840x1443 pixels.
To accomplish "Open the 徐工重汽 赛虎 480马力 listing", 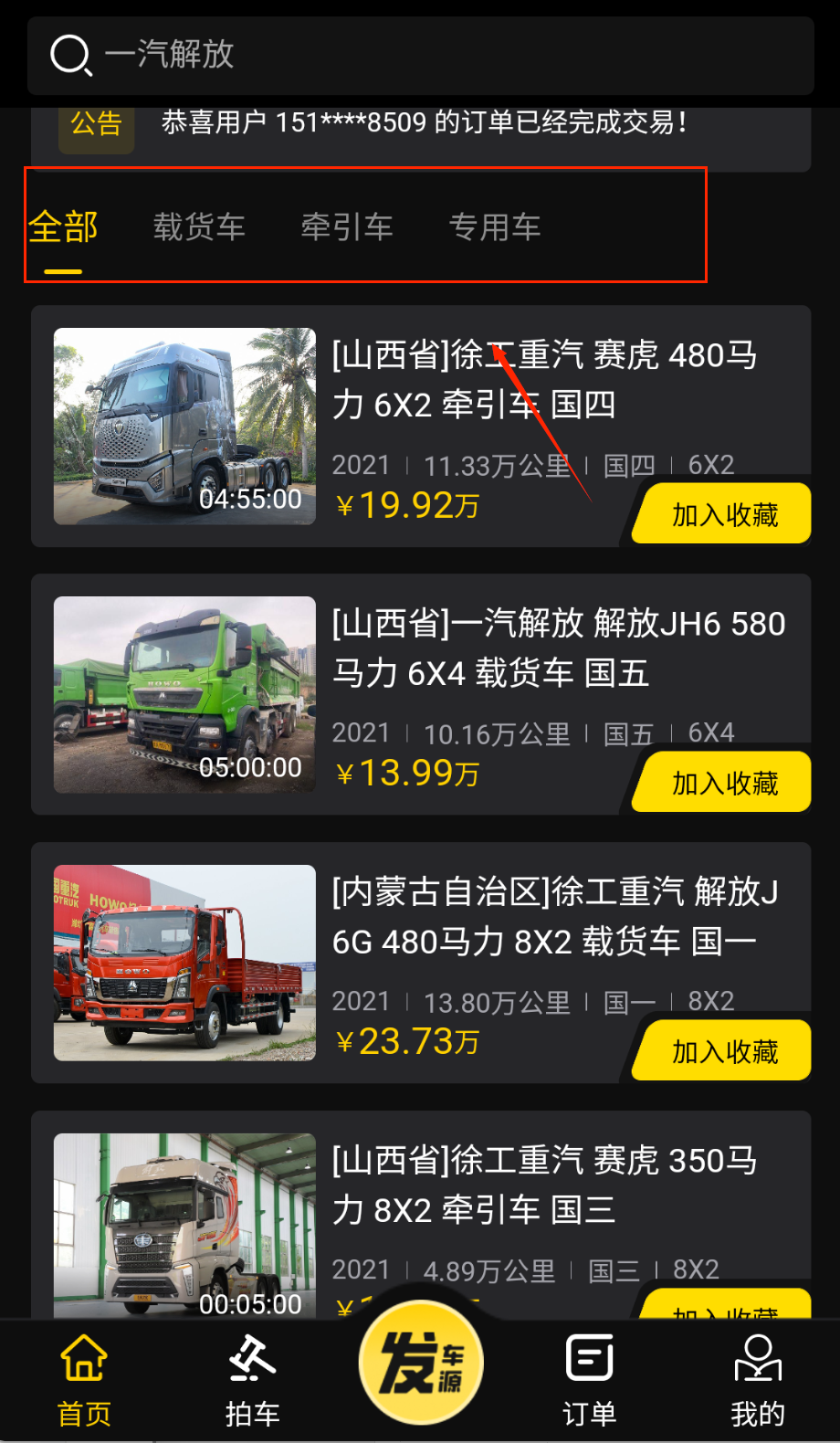I will point(544,379).
